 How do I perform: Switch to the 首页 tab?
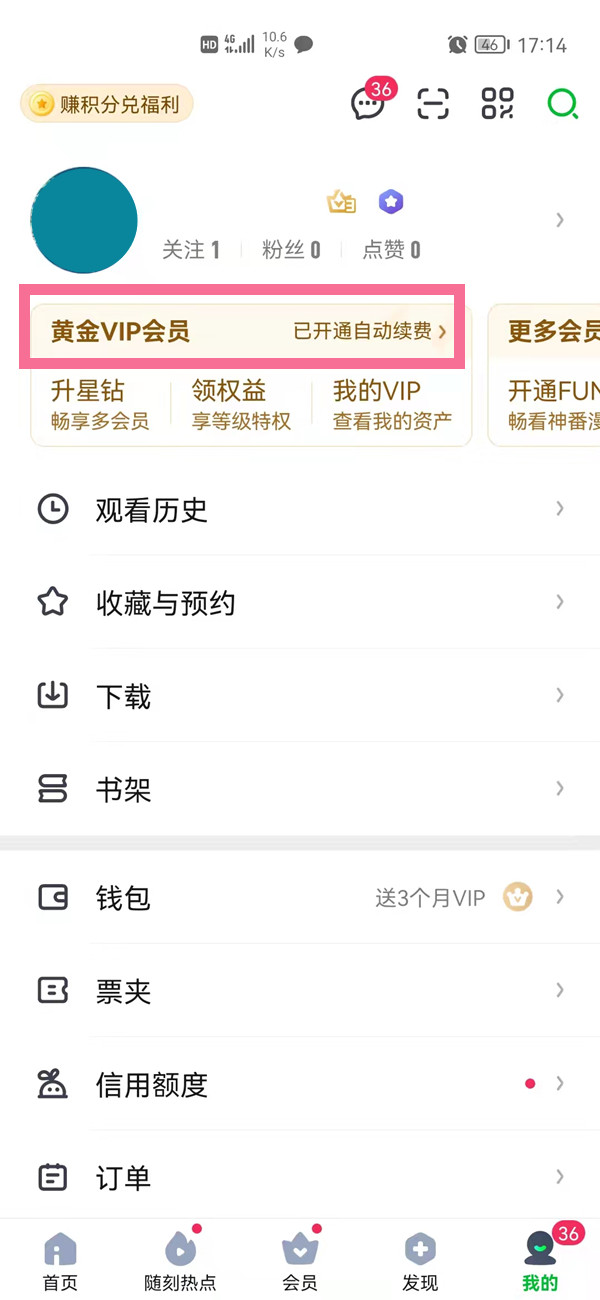60,1261
